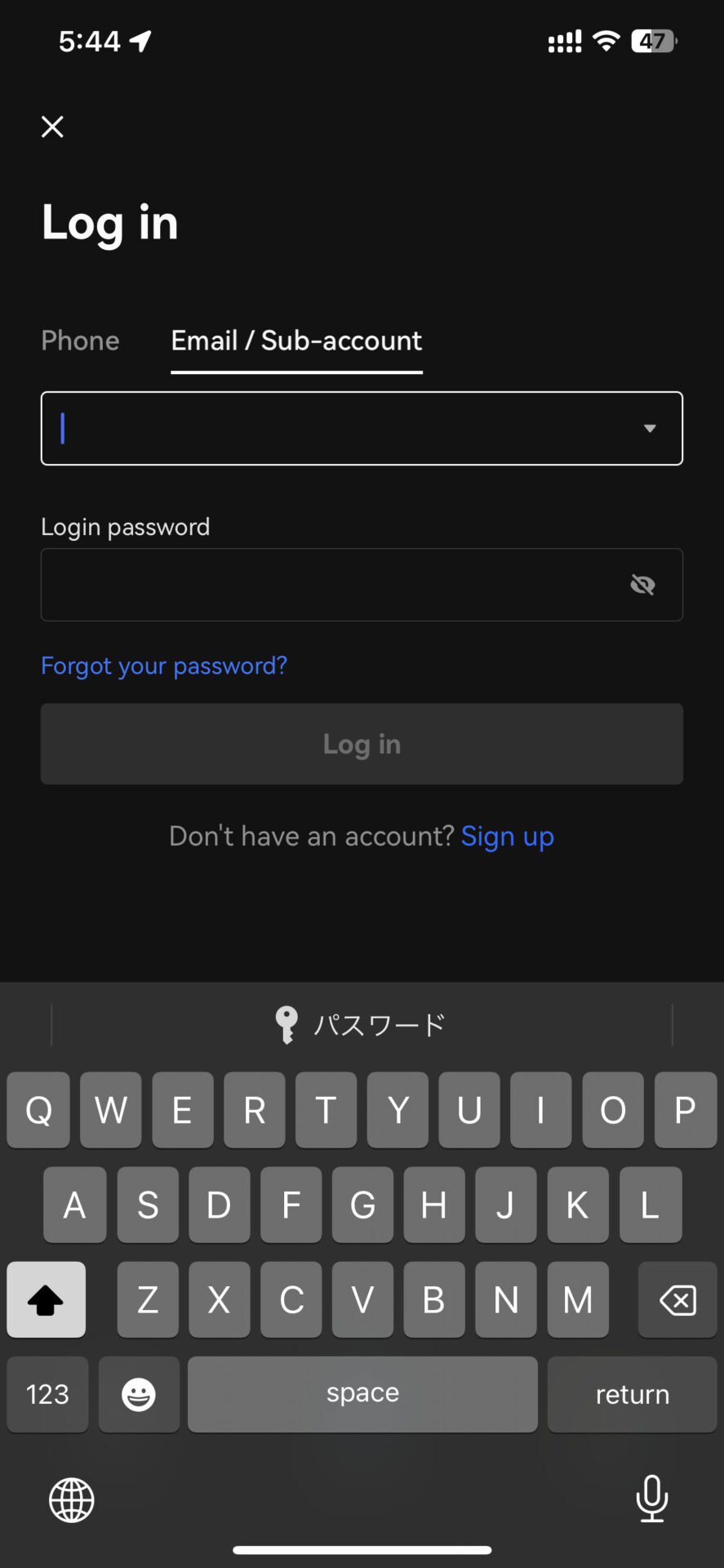724x1568 pixels.
Task: Open the saved passwords key suggestion
Action: click(x=362, y=1024)
